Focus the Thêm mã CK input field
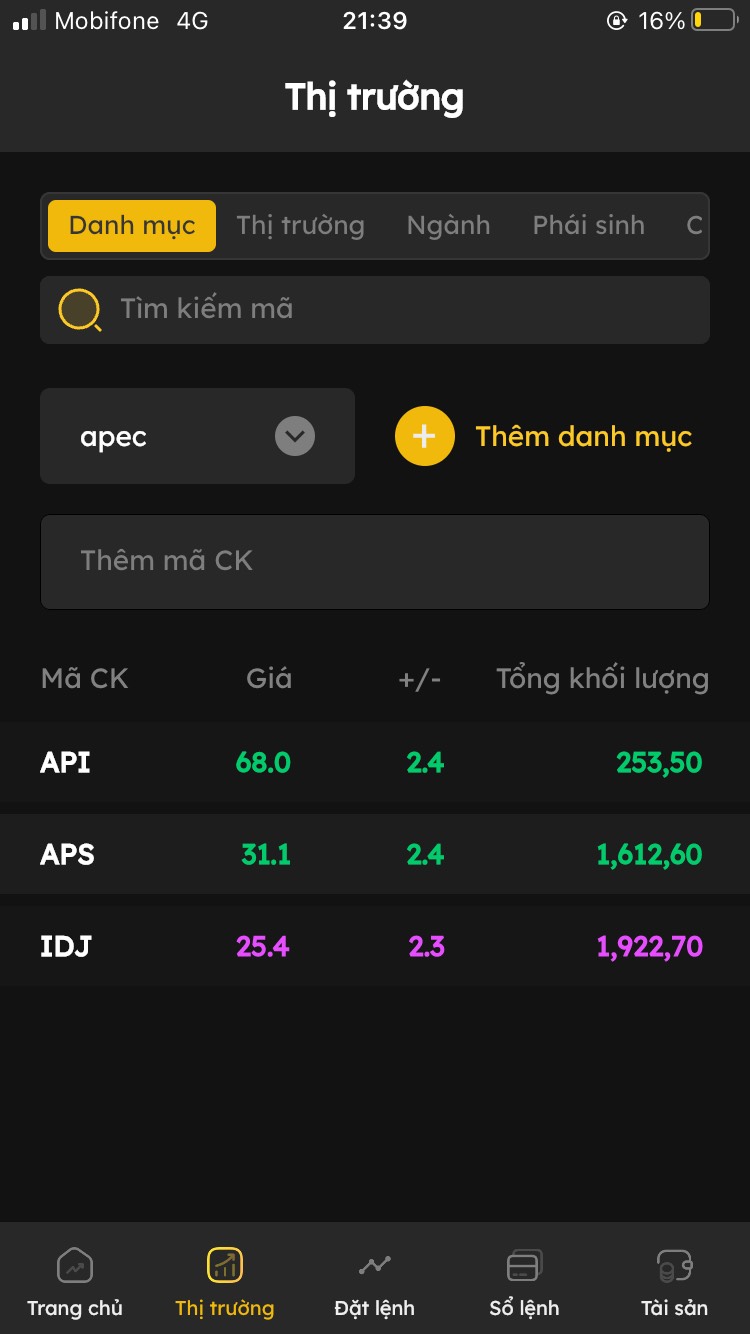This screenshot has height=1334, width=750. click(375, 561)
